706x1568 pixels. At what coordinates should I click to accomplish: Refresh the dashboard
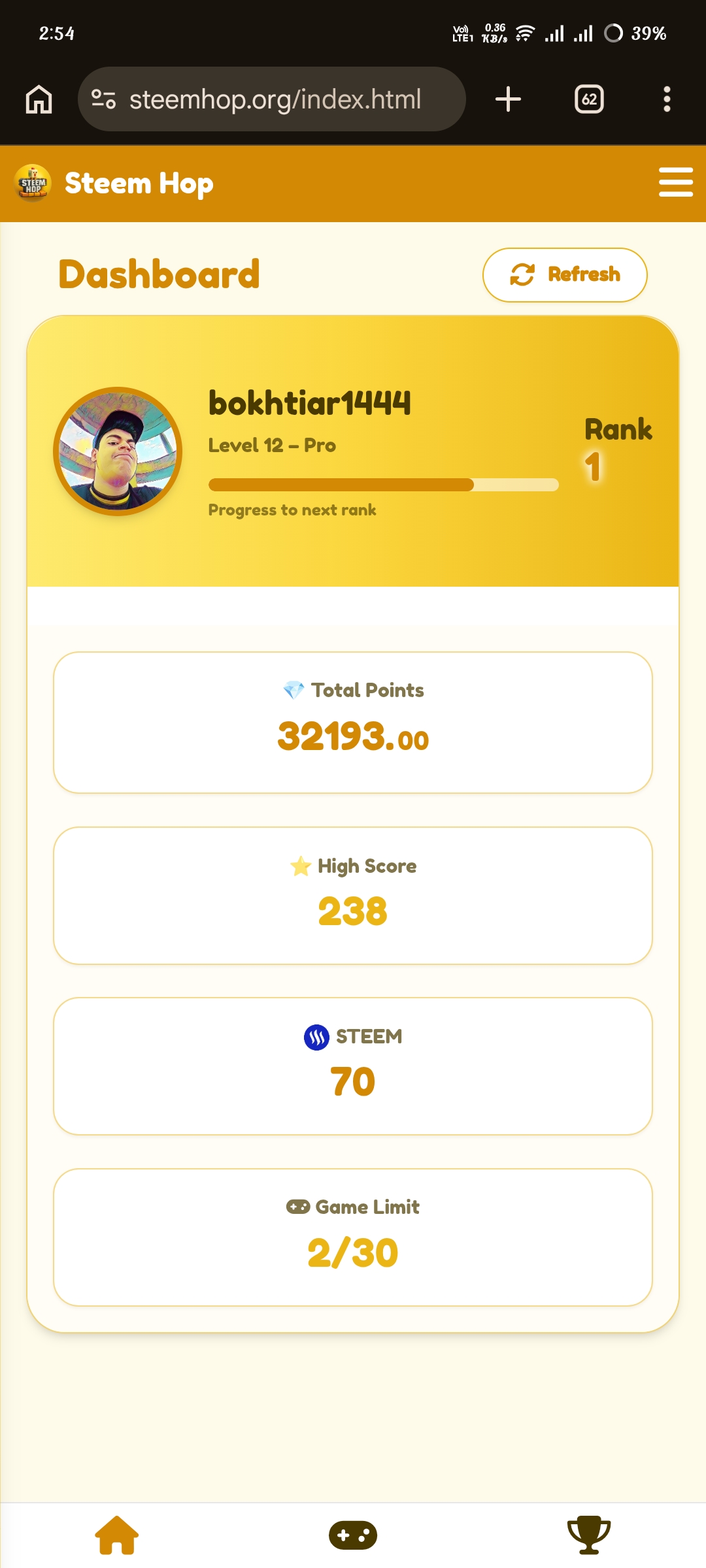[x=565, y=275]
